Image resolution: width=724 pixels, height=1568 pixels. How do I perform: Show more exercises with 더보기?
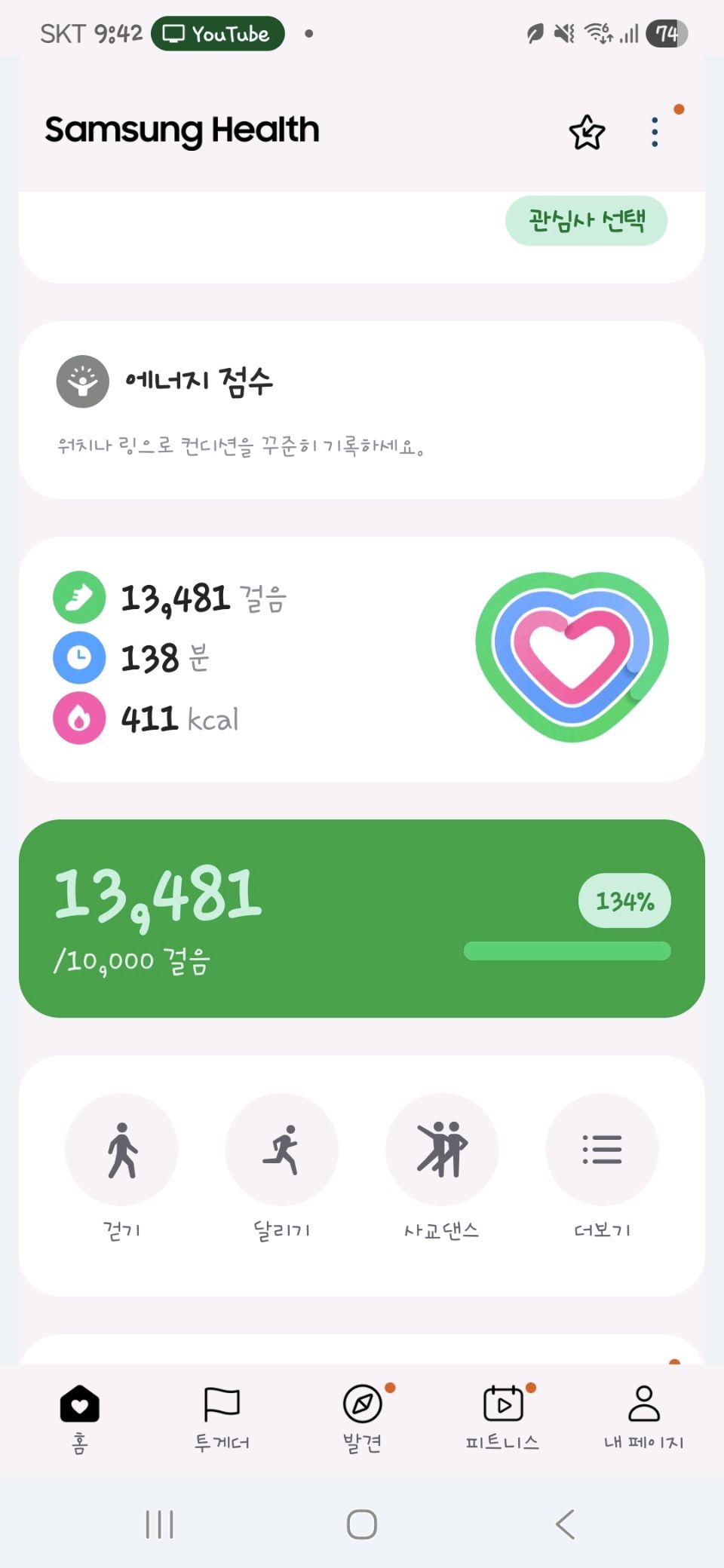(602, 1150)
